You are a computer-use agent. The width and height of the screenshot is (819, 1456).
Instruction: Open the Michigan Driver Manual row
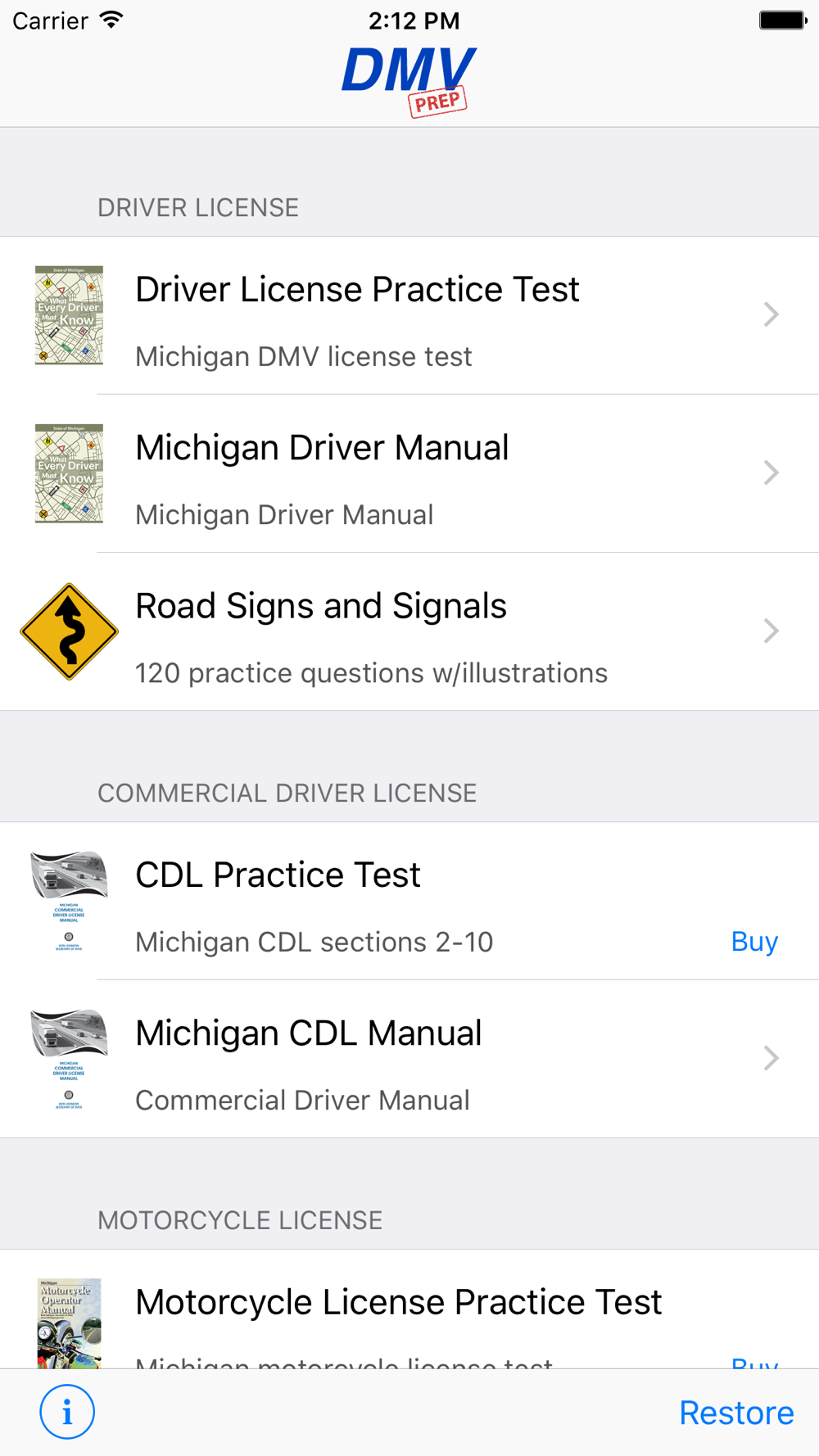(409, 473)
